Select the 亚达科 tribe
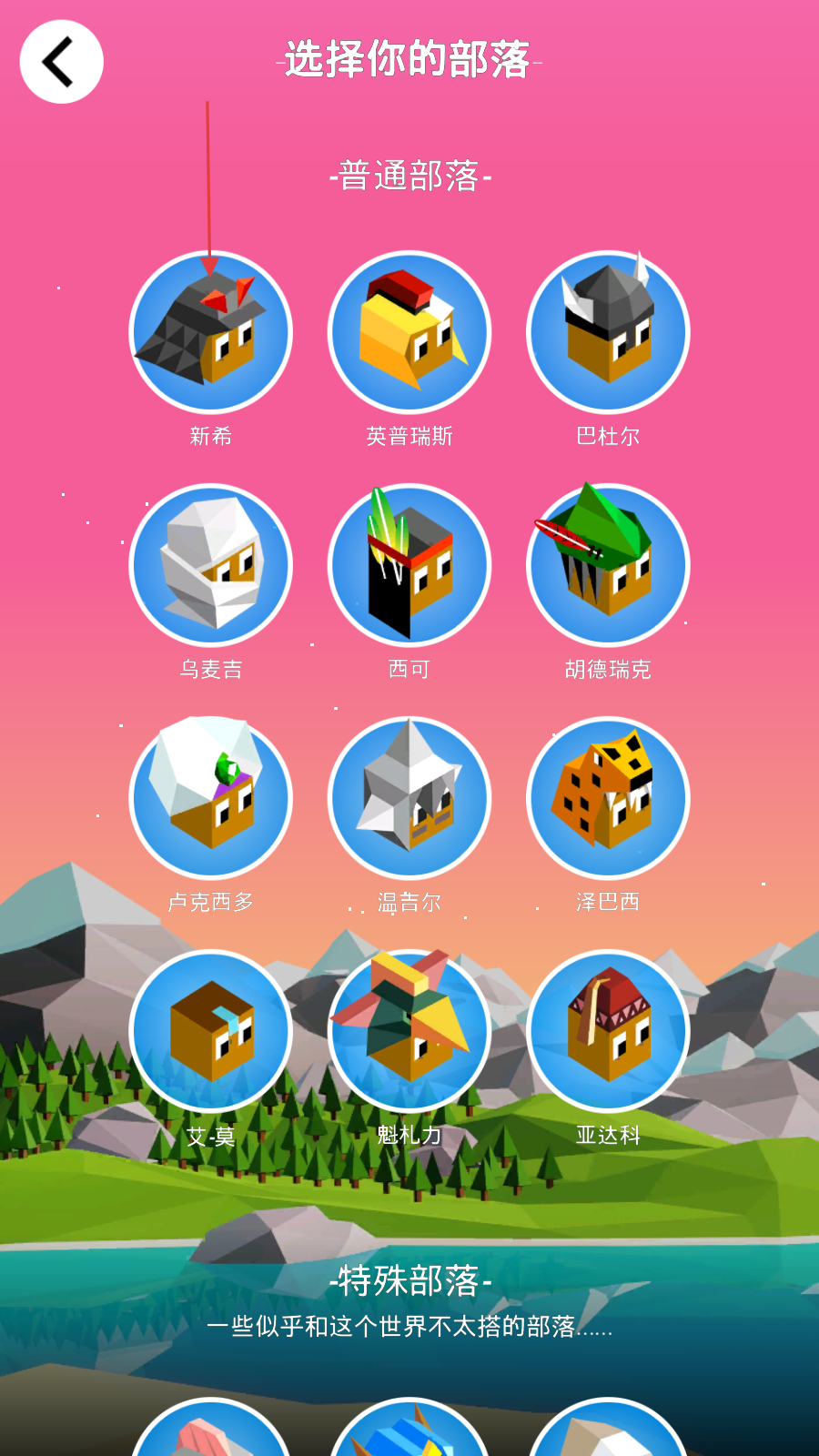Screen dimensions: 819x1456 [608, 1032]
